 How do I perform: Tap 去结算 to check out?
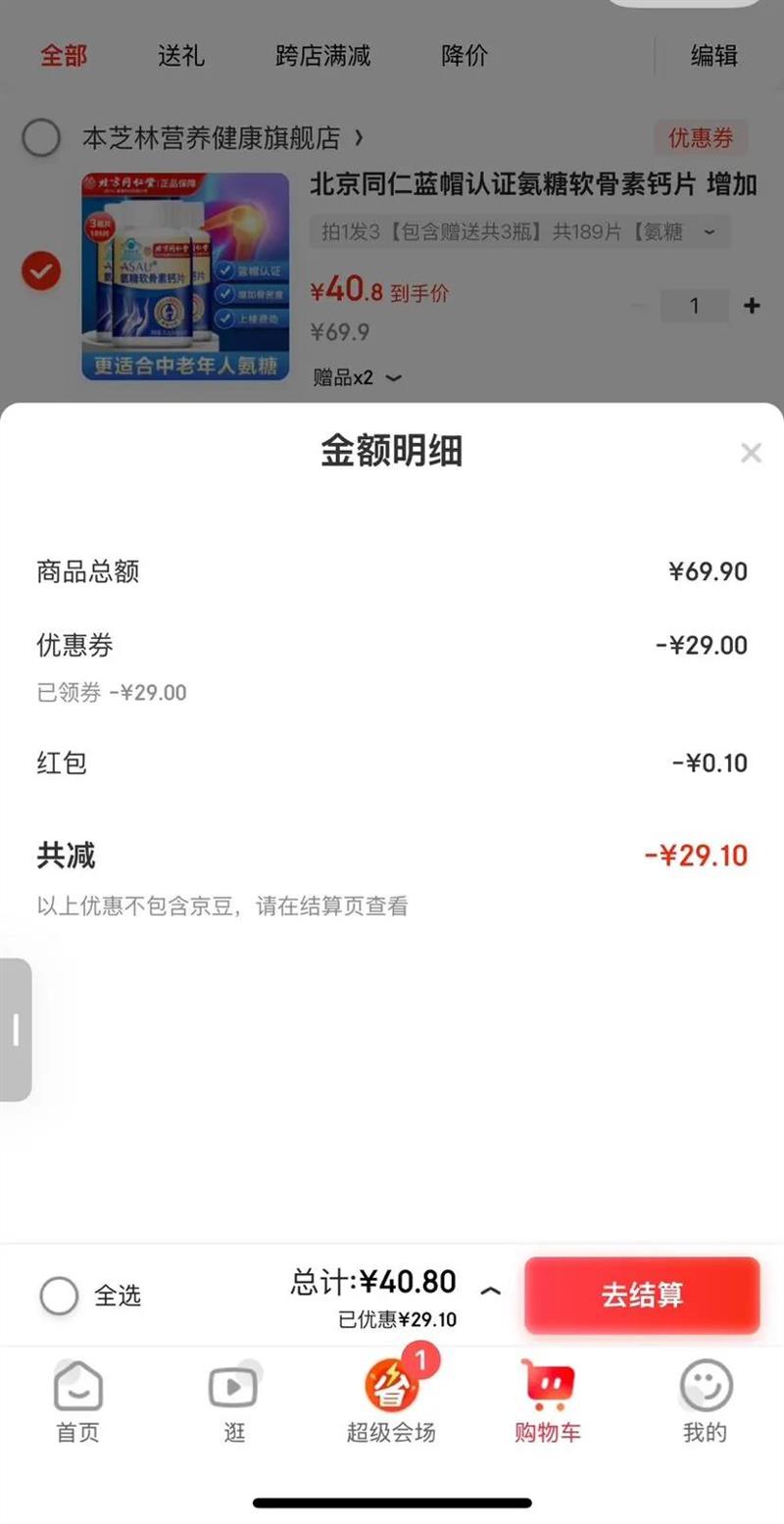click(x=642, y=1295)
